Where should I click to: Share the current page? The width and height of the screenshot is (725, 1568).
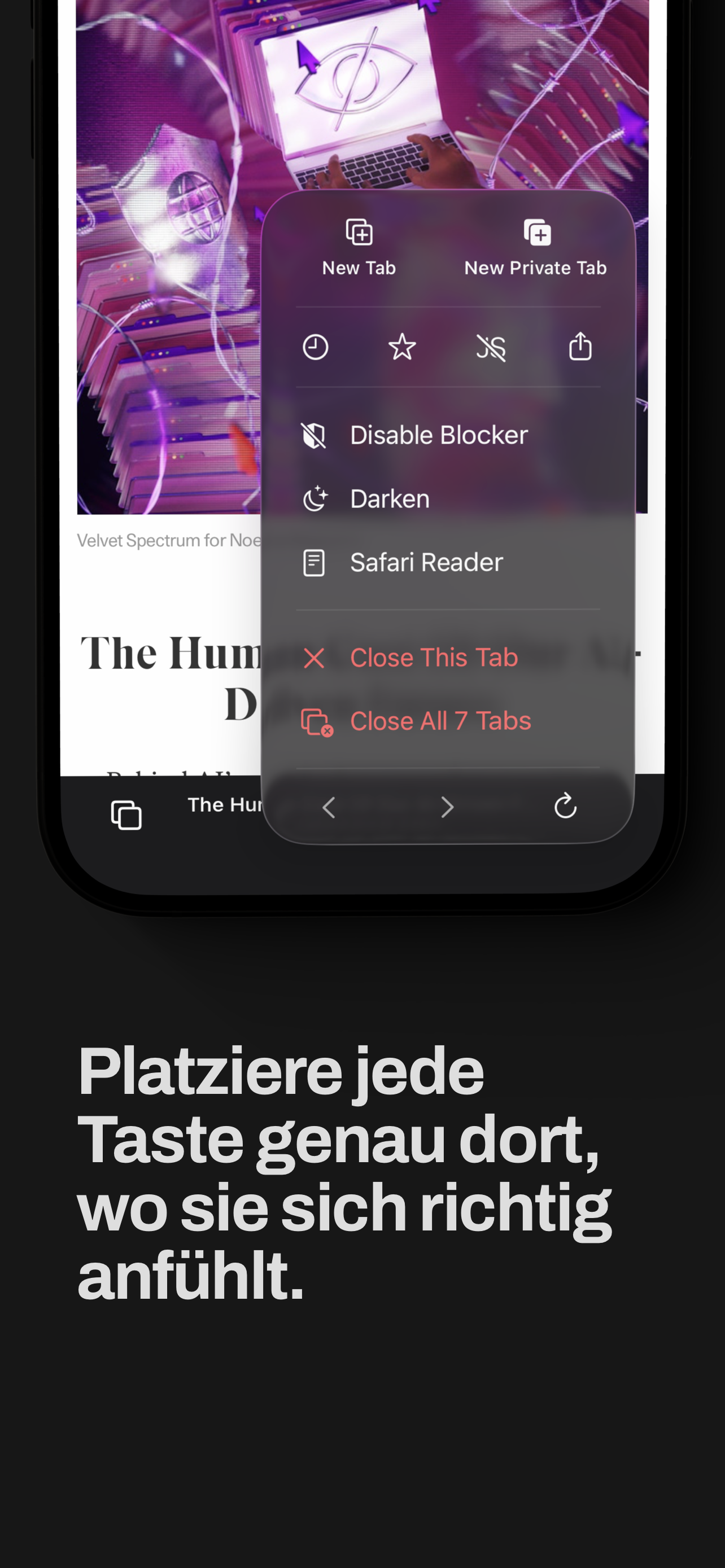(580, 346)
